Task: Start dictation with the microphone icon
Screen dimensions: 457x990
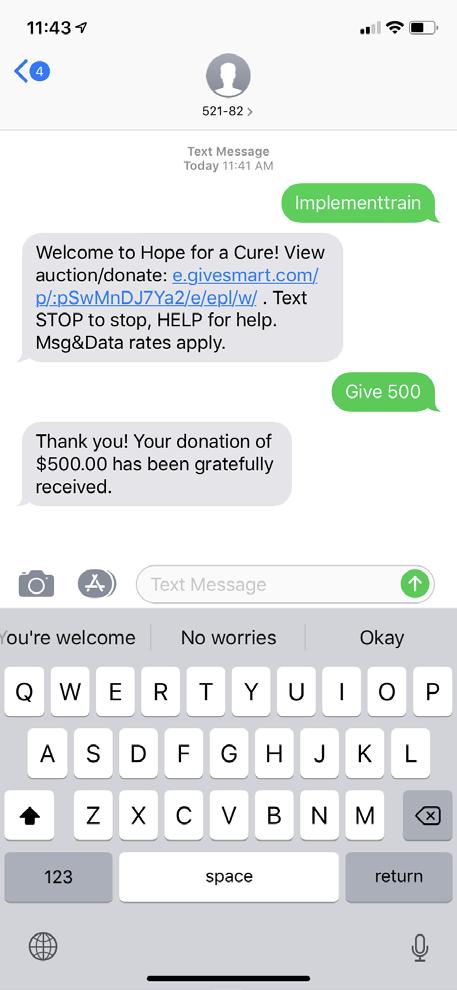Action: 420,946
